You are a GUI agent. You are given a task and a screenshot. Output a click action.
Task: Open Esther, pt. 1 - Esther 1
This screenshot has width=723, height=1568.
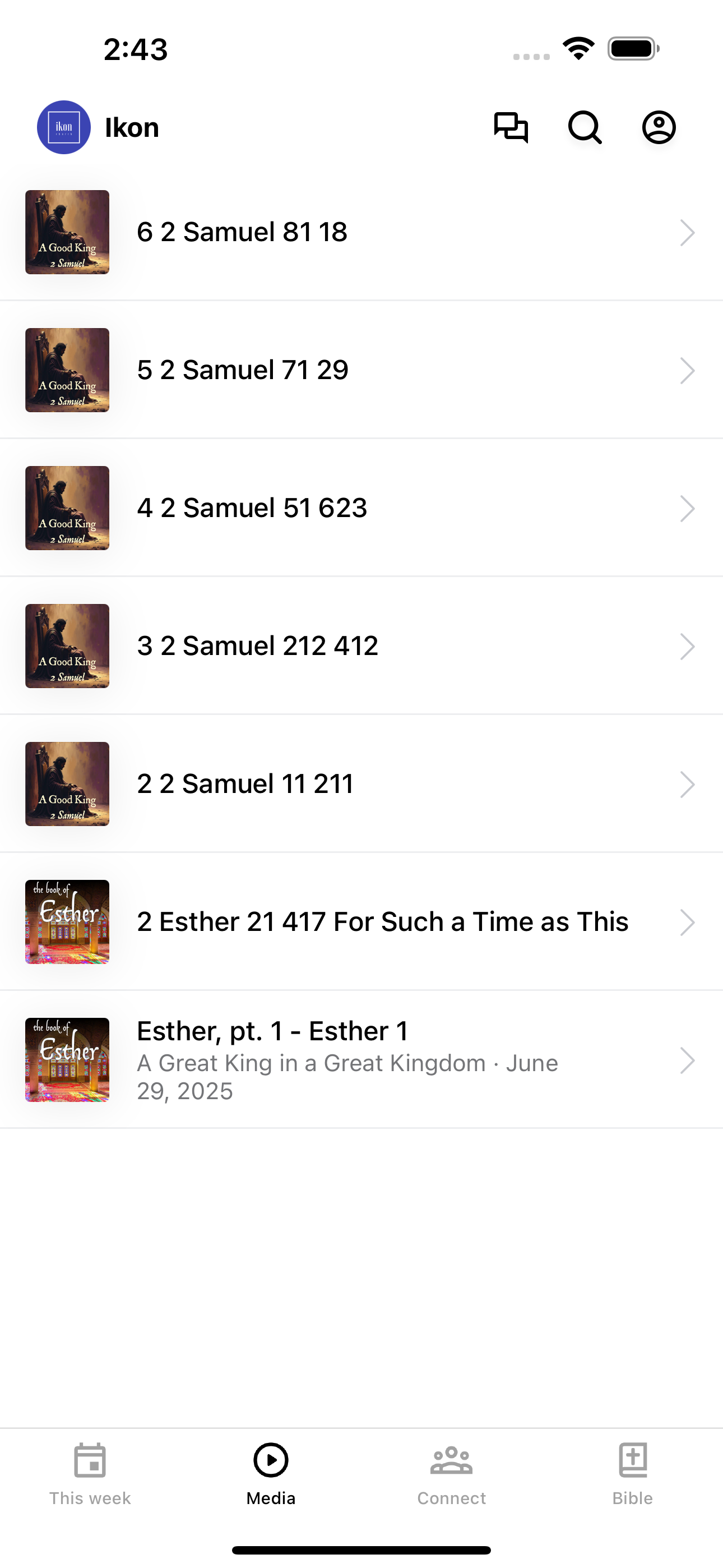(x=361, y=1060)
